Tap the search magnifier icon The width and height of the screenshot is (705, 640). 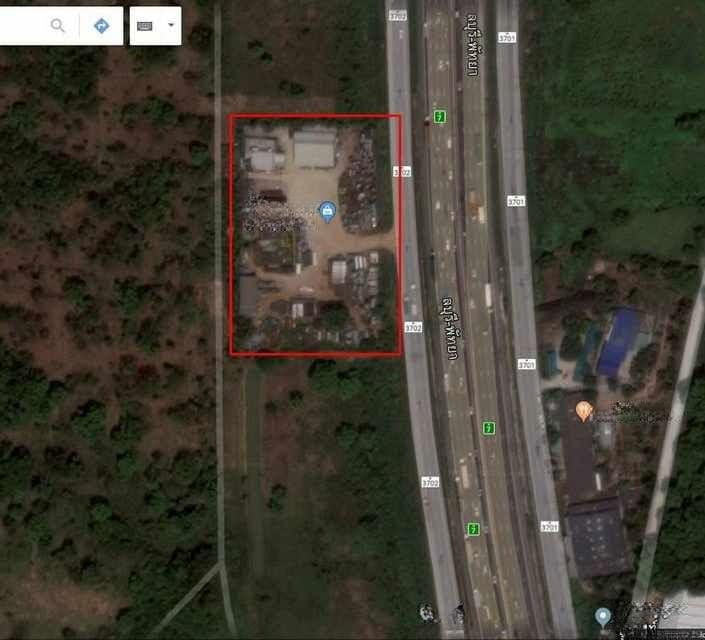(x=58, y=26)
